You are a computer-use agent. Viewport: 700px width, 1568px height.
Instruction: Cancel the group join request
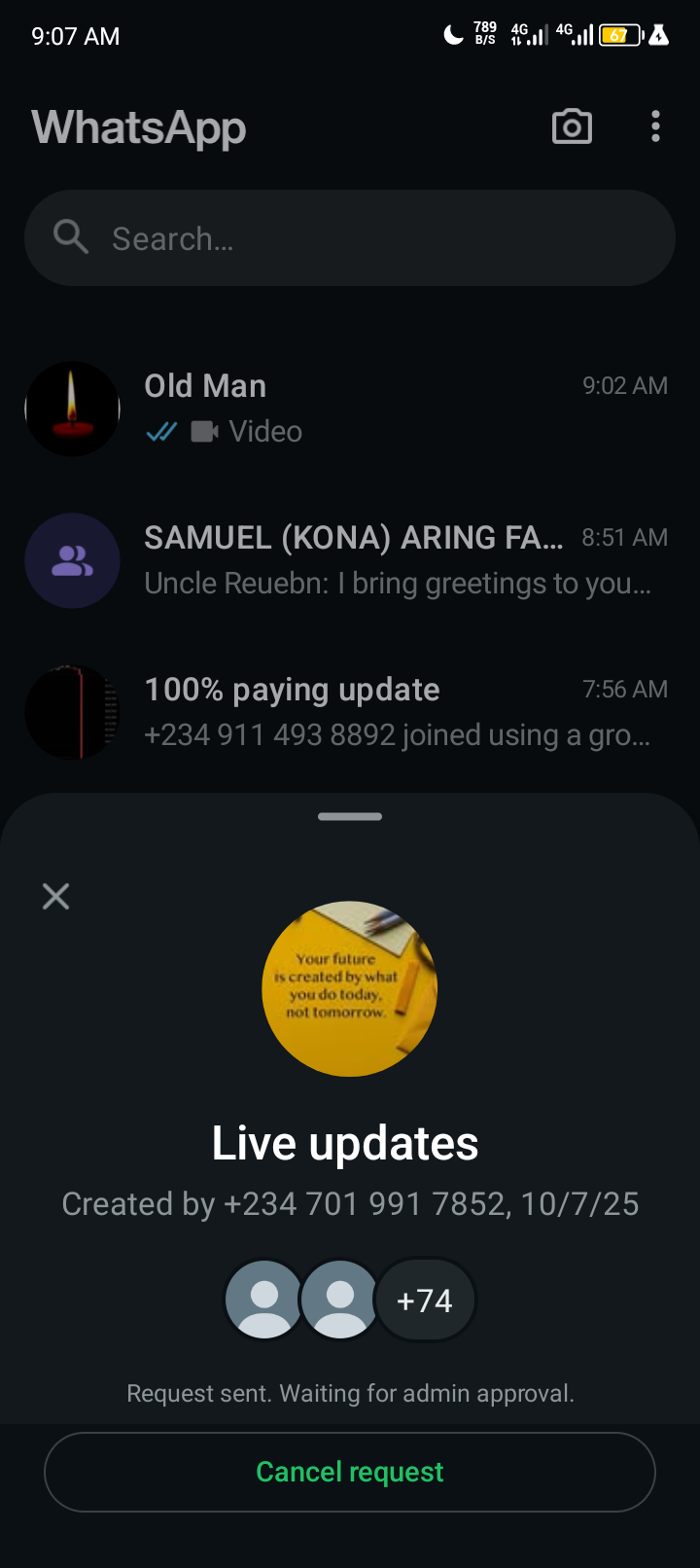(350, 1472)
